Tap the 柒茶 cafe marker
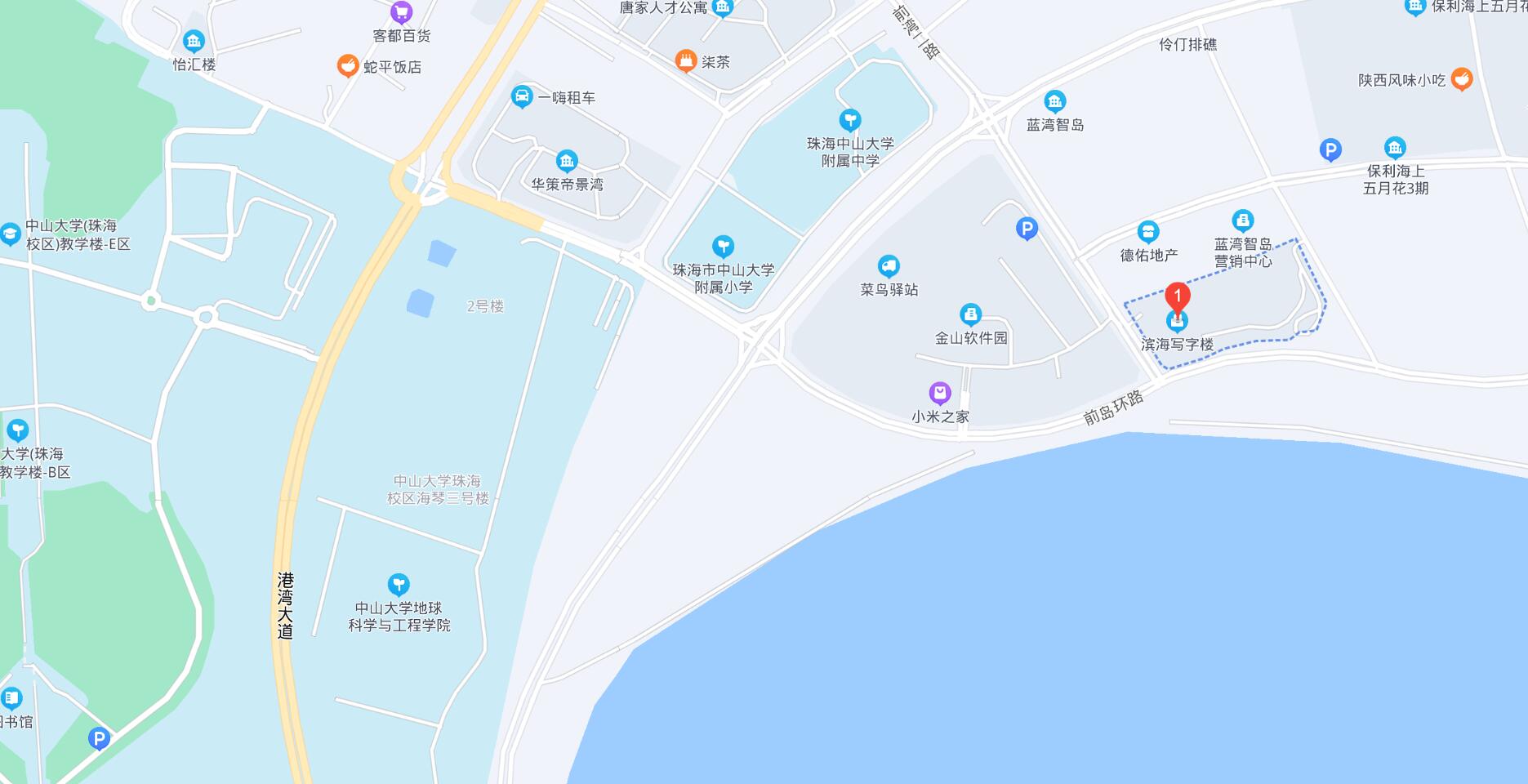The image size is (1528, 784). point(685,60)
